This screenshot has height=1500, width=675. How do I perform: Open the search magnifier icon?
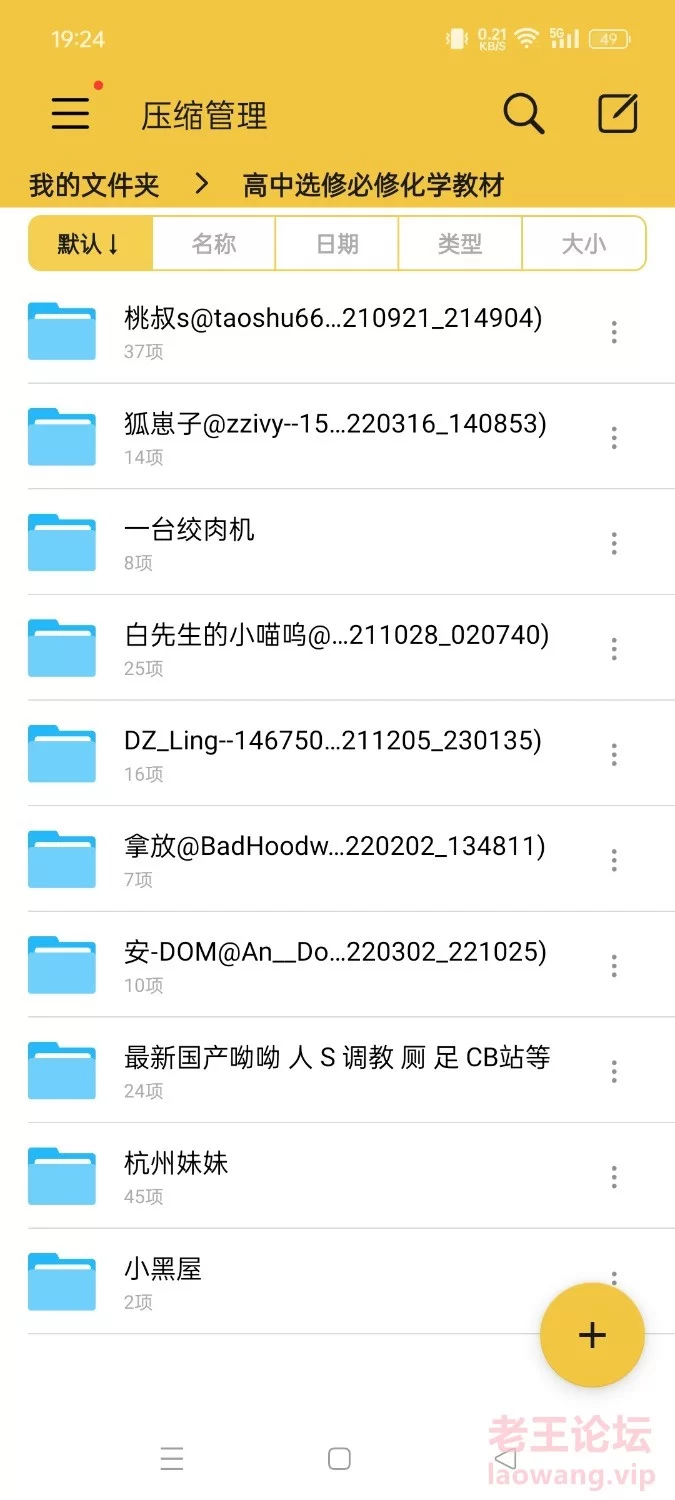pos(523,114)
